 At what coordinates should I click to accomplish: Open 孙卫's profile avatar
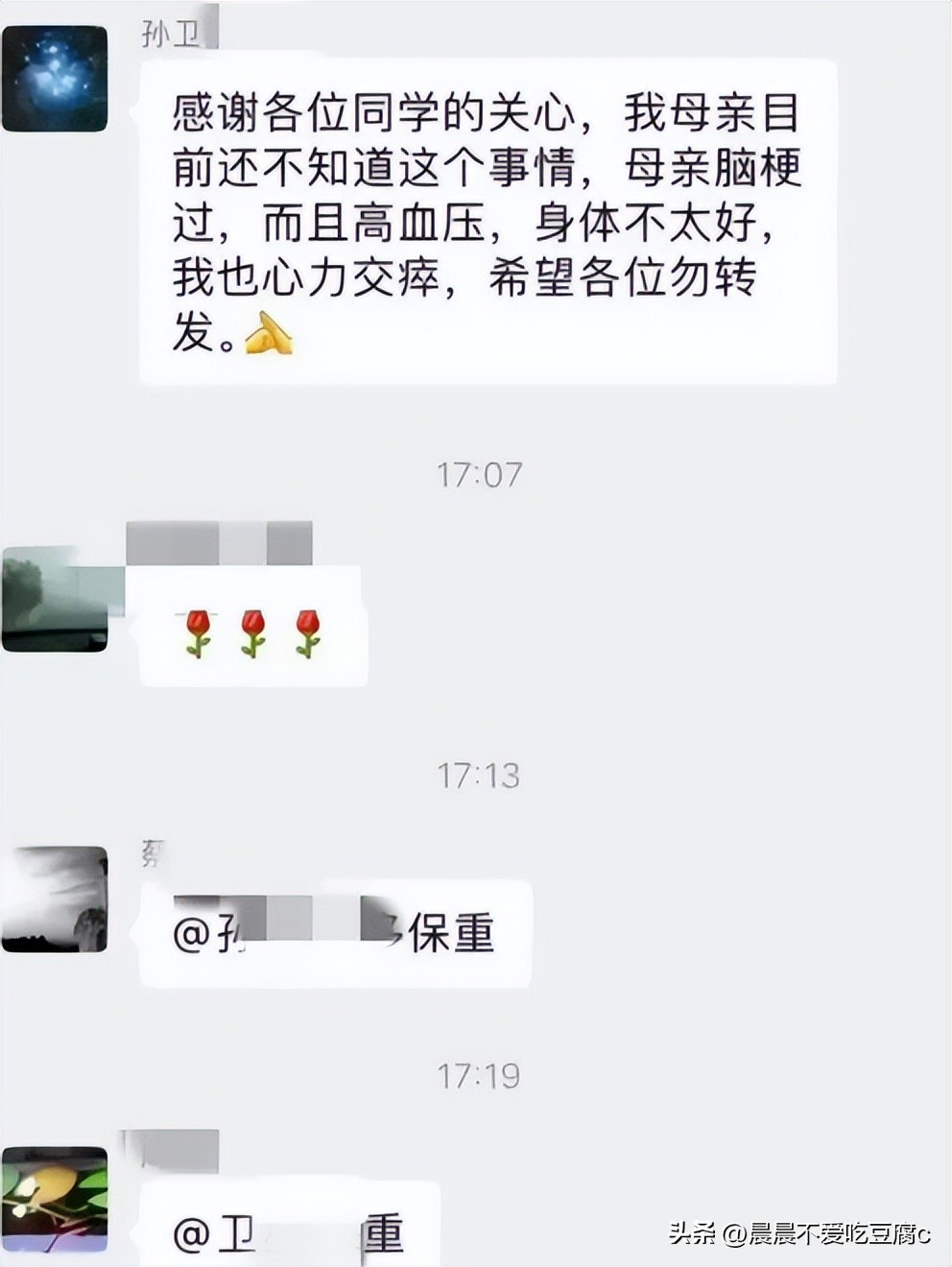[55, 79]
